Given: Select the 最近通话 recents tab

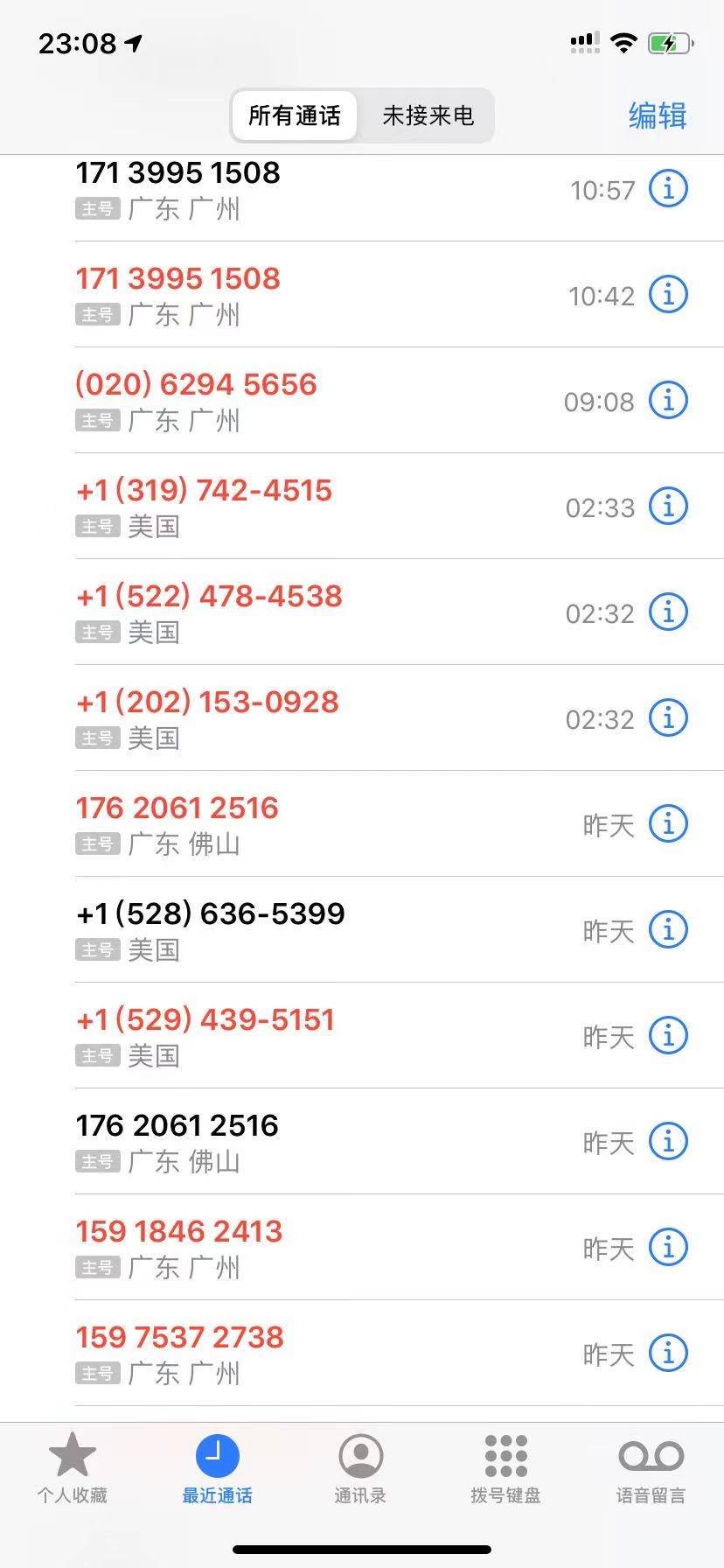Looking at the screenshot, I should (217, 1468).
